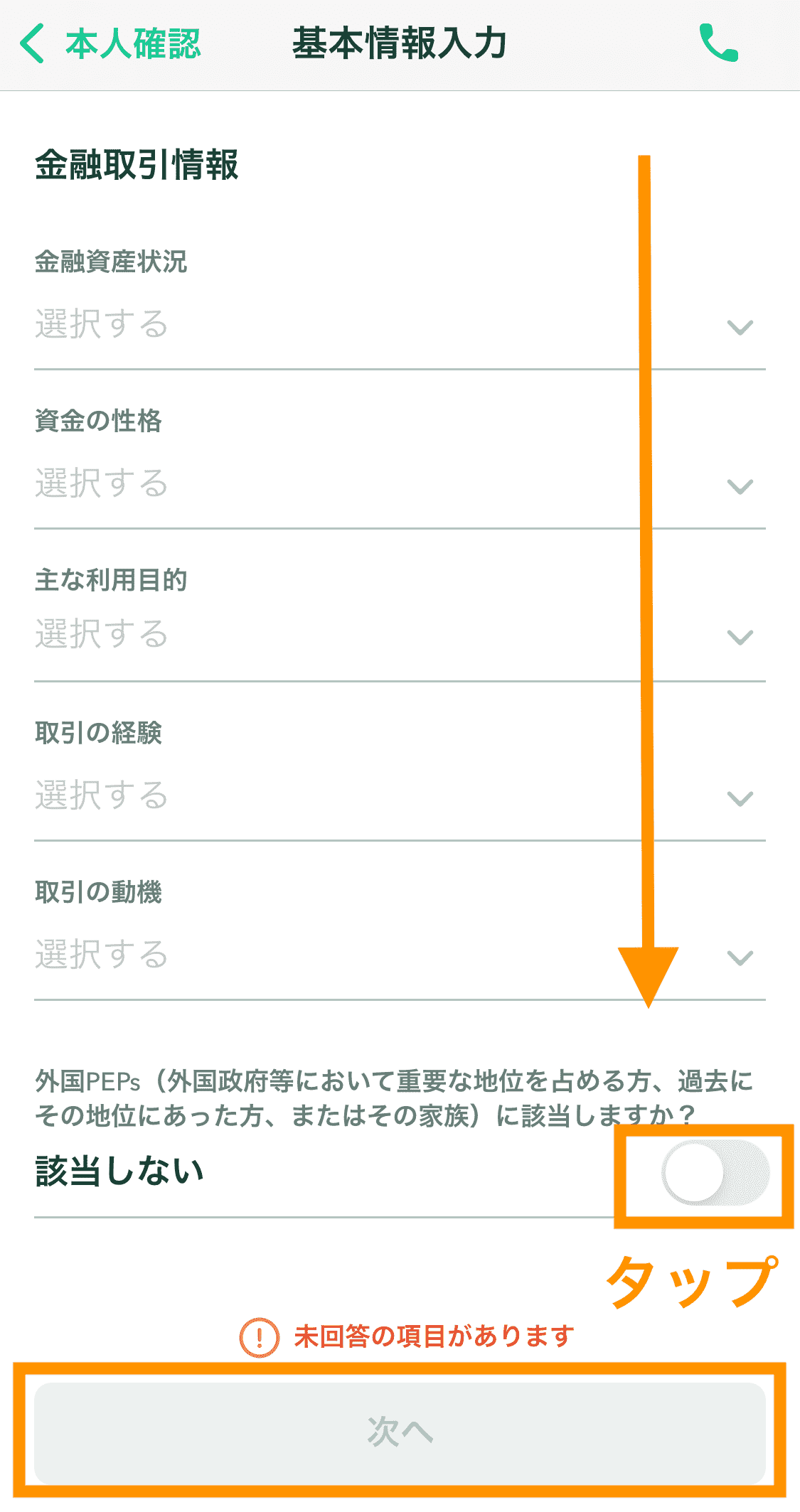This screenshot has height=1512, width=800.
Task: Tap the 次へ button
Action: coord(400,1432)
